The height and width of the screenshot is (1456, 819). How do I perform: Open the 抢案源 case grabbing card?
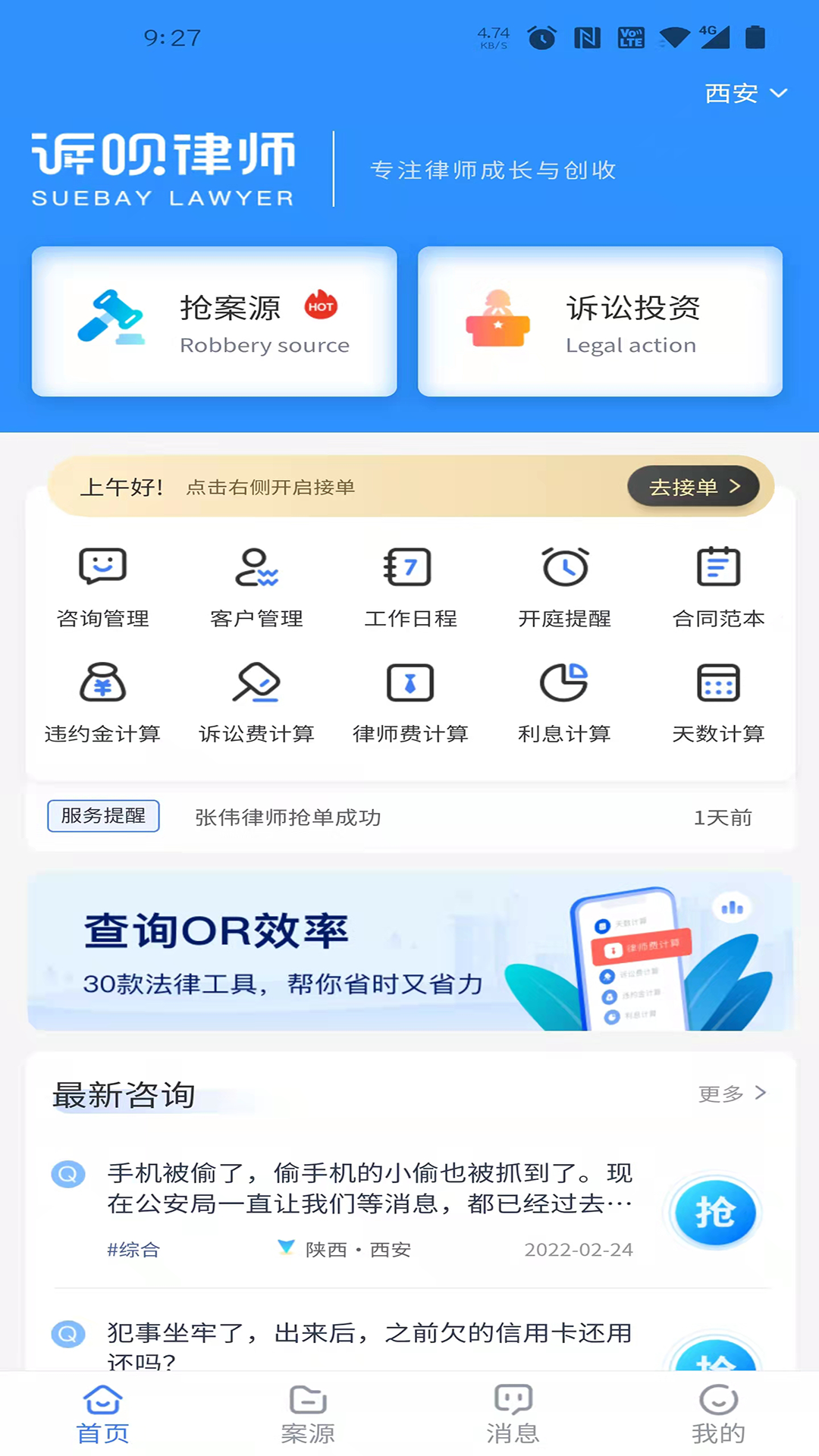(x=215, y=322)
